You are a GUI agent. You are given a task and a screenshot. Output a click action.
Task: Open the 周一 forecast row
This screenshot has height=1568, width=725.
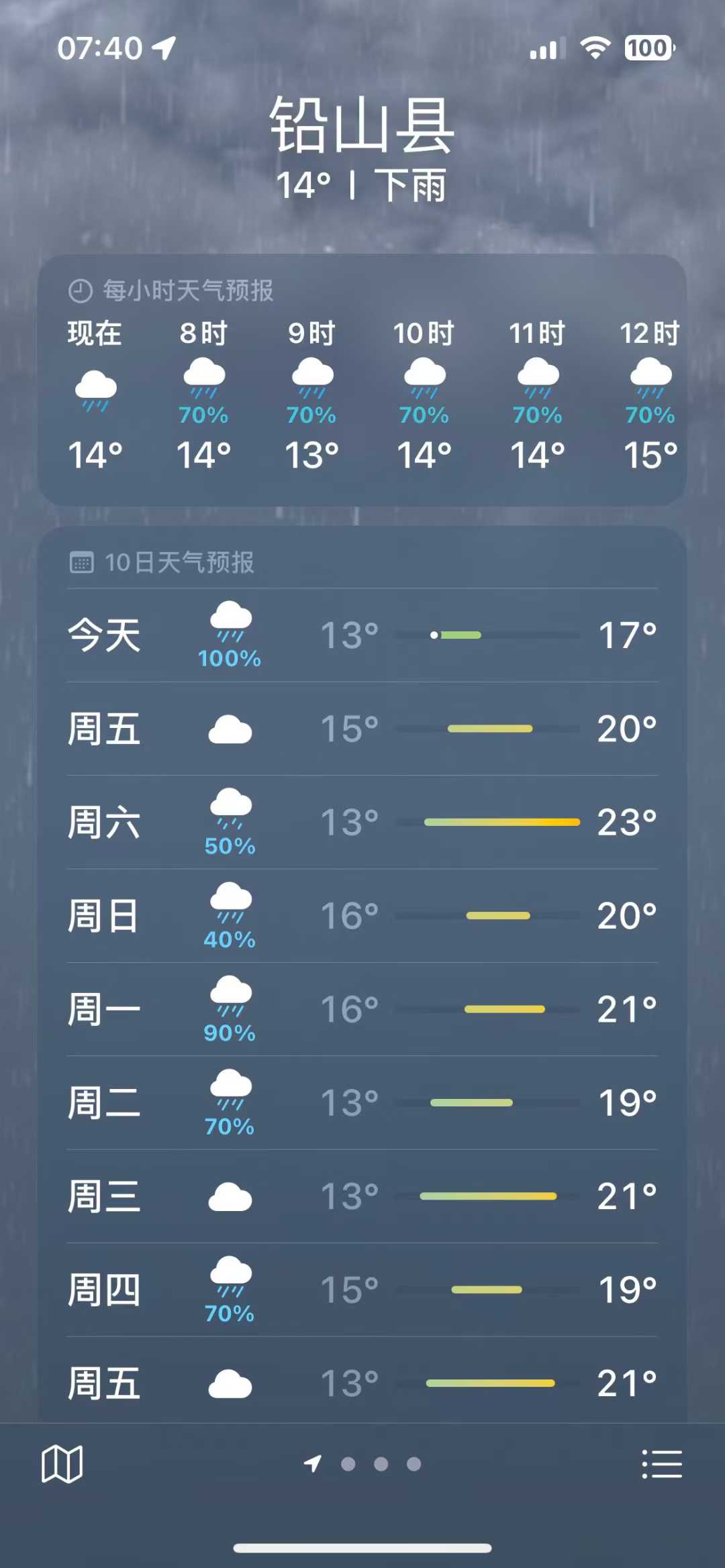coord(362,1009)
